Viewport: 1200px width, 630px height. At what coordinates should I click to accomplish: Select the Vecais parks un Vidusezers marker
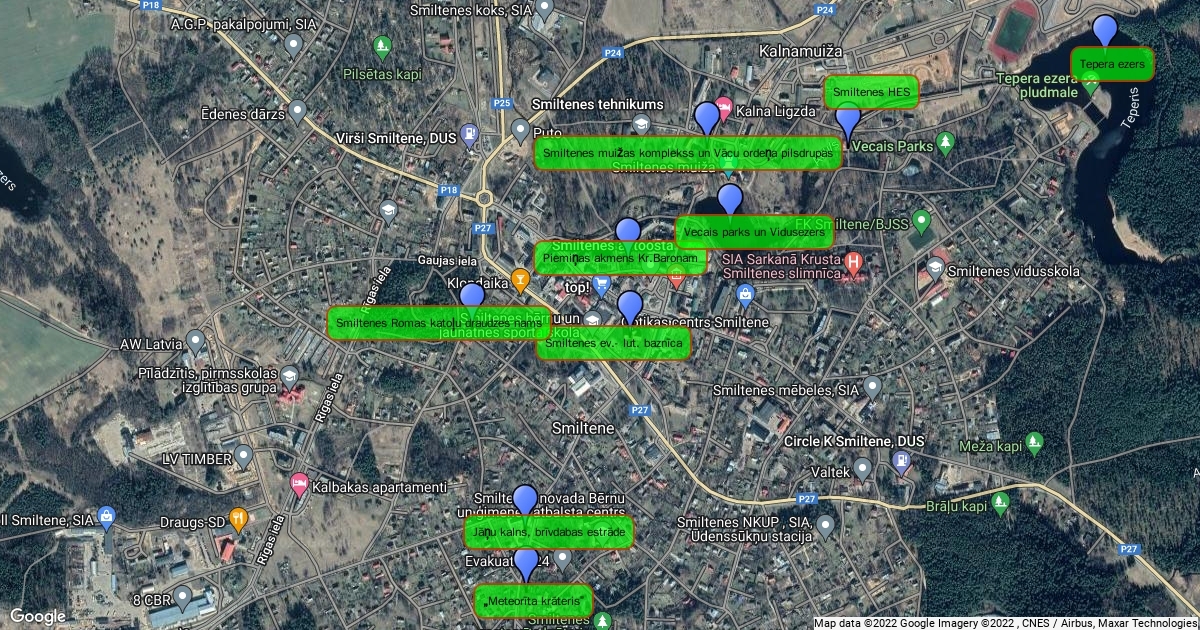pyautogui.click(x=730, y=198)
